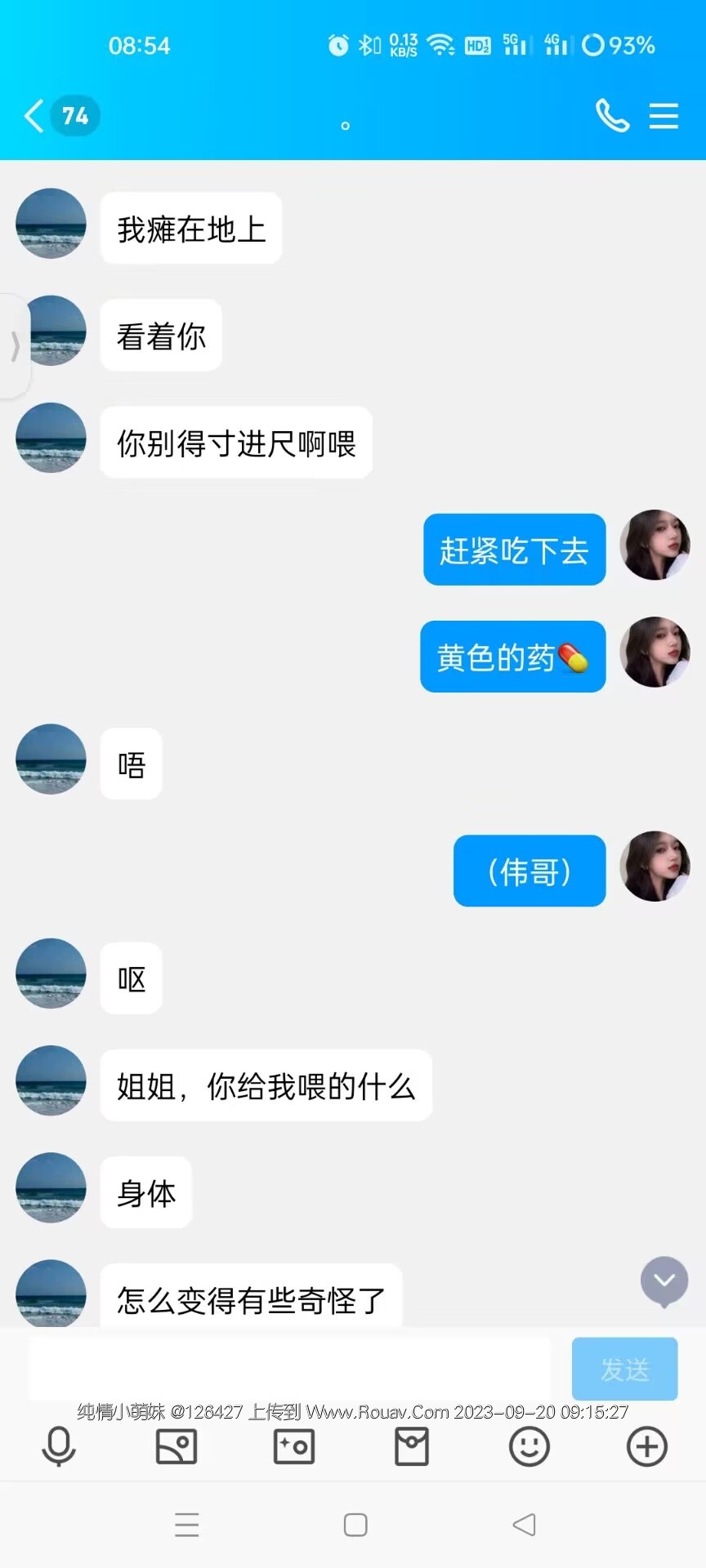
Task: Tap the system back triangle
Action: point(524,1525)
